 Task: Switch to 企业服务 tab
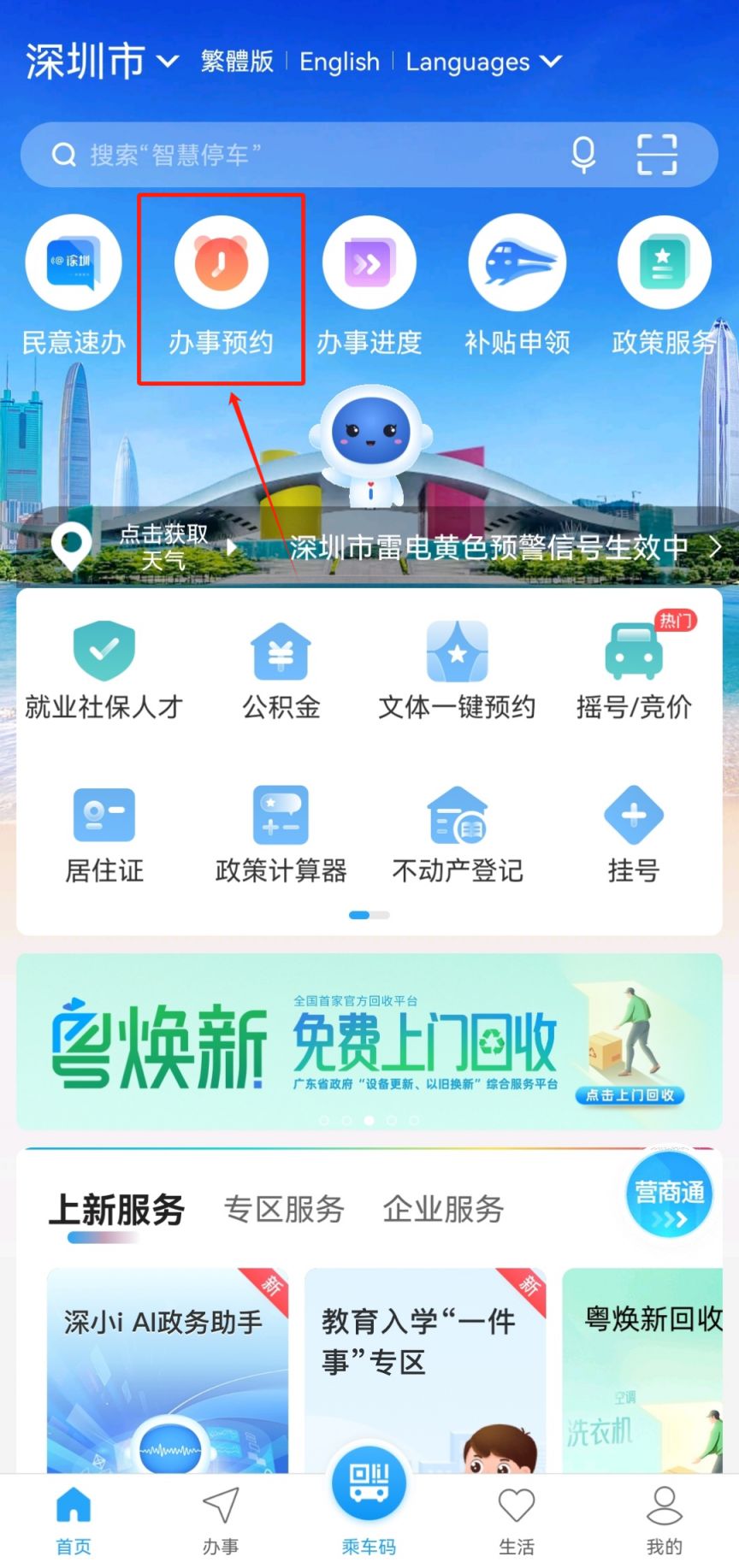pos(443,1209)
